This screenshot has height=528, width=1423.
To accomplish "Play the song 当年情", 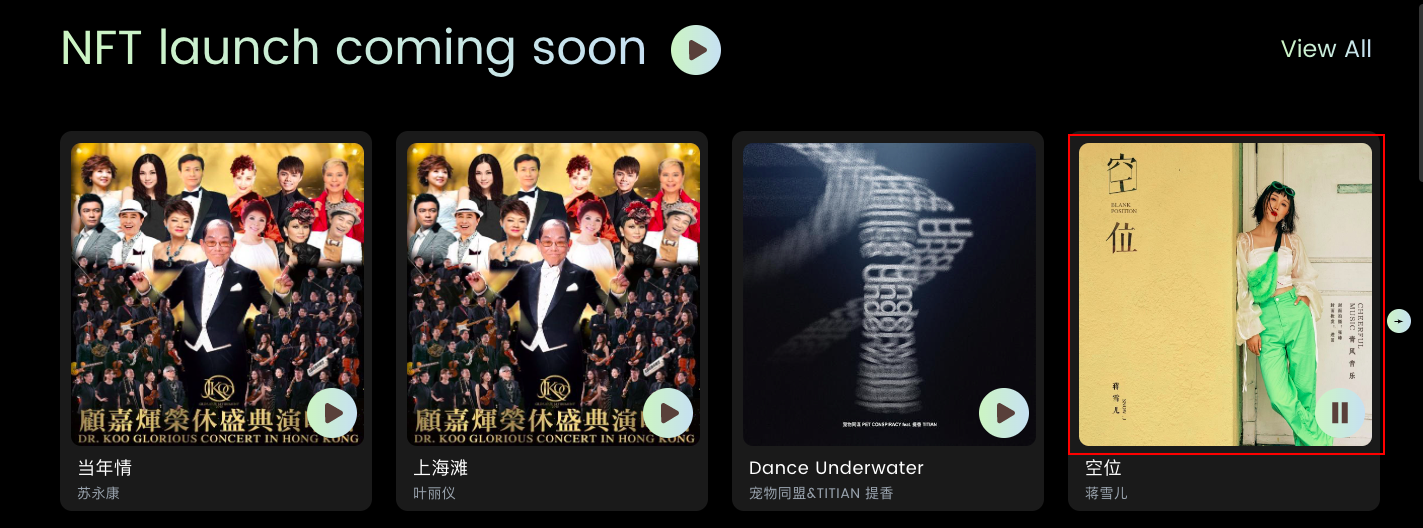I will pyautogui.click(x=332, y=413).
